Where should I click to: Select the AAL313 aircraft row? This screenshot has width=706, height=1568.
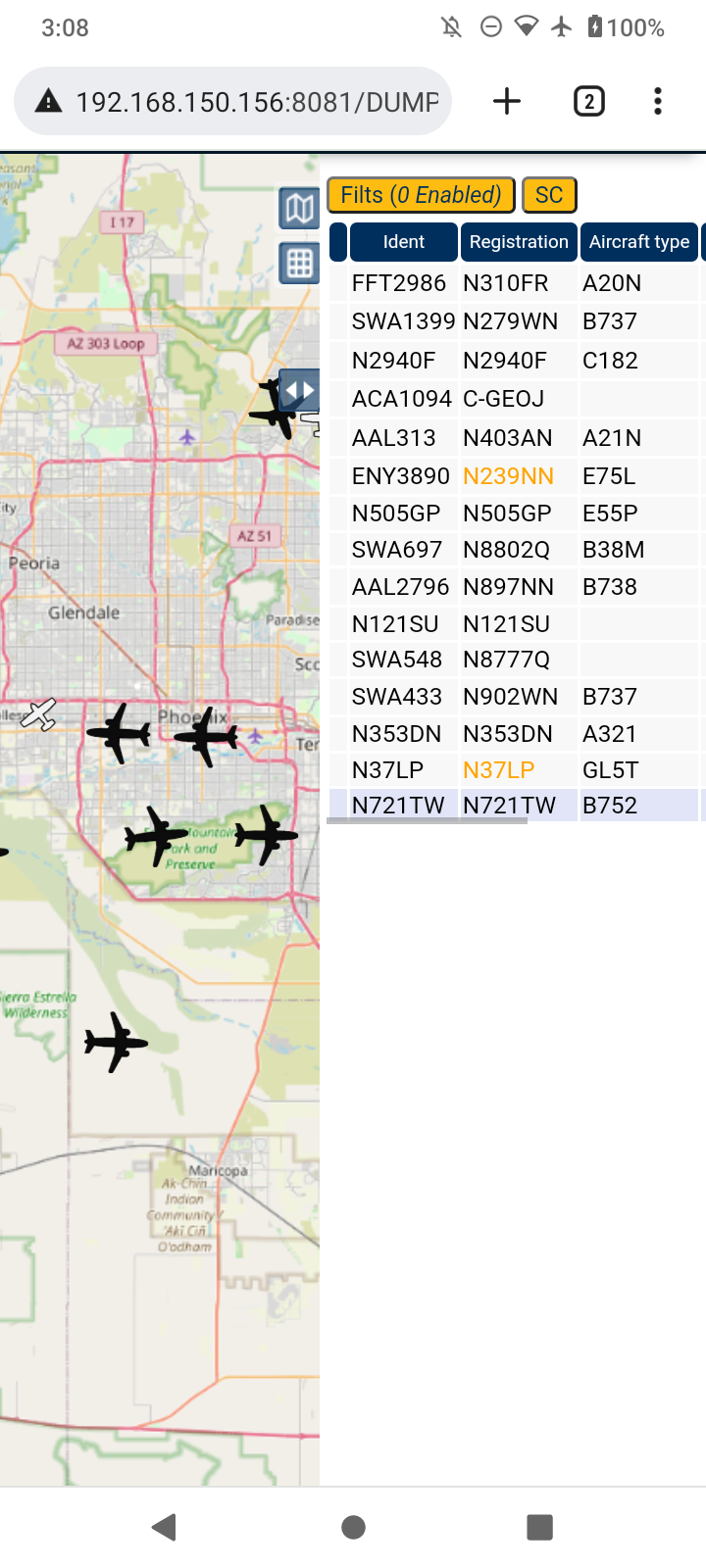[516, 438]
